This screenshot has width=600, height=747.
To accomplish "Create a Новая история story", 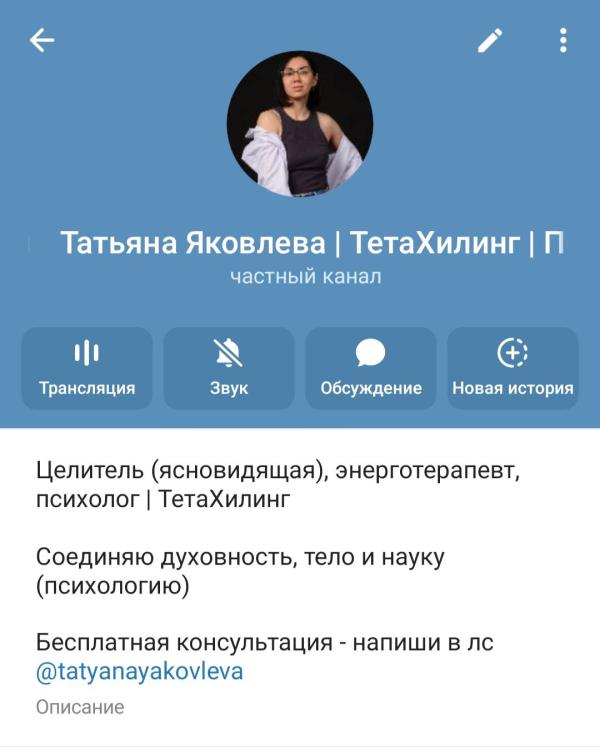I will click(x=512, y=368).
